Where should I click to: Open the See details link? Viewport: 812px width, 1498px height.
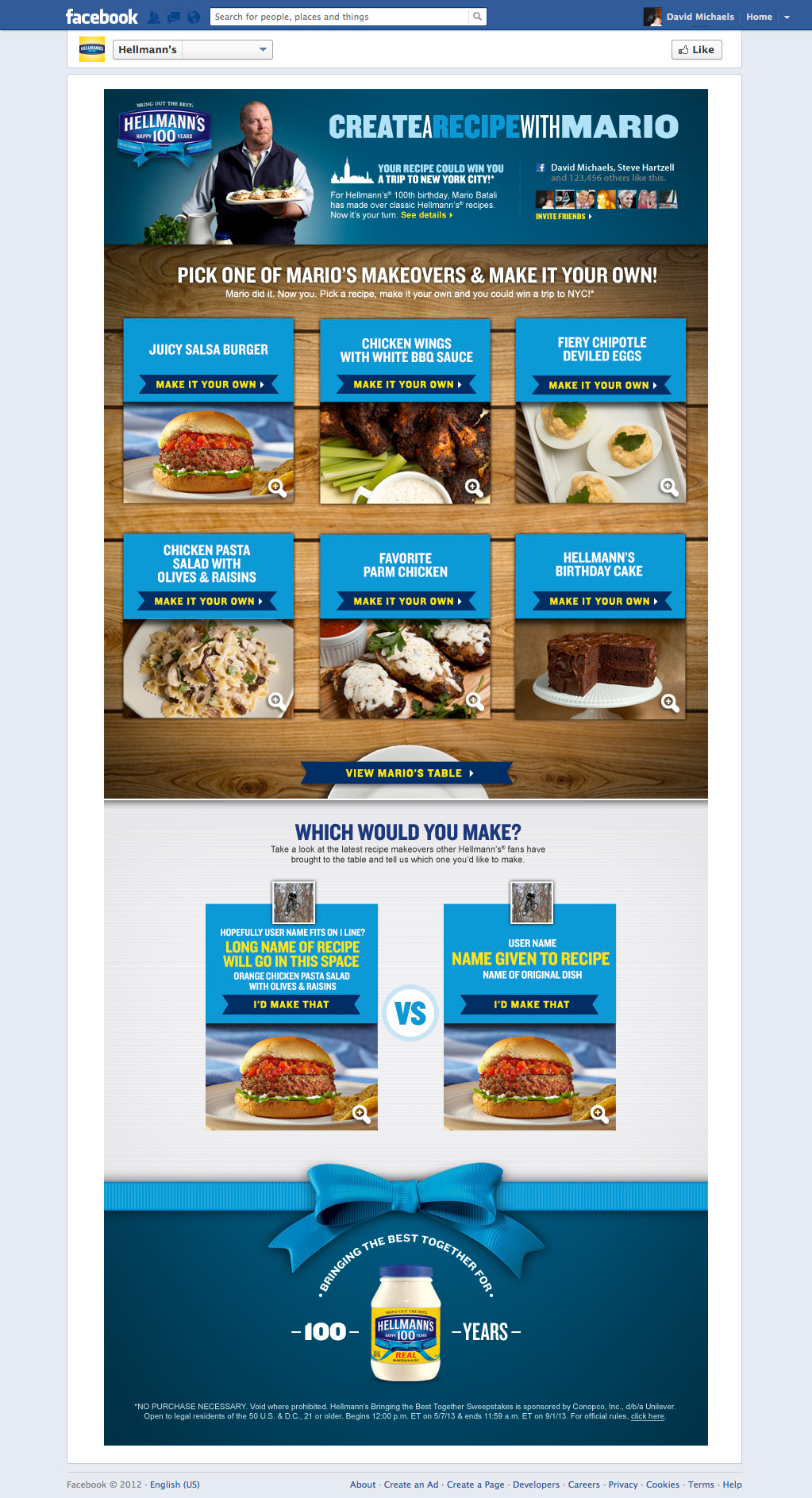click(x=427, y=215)
